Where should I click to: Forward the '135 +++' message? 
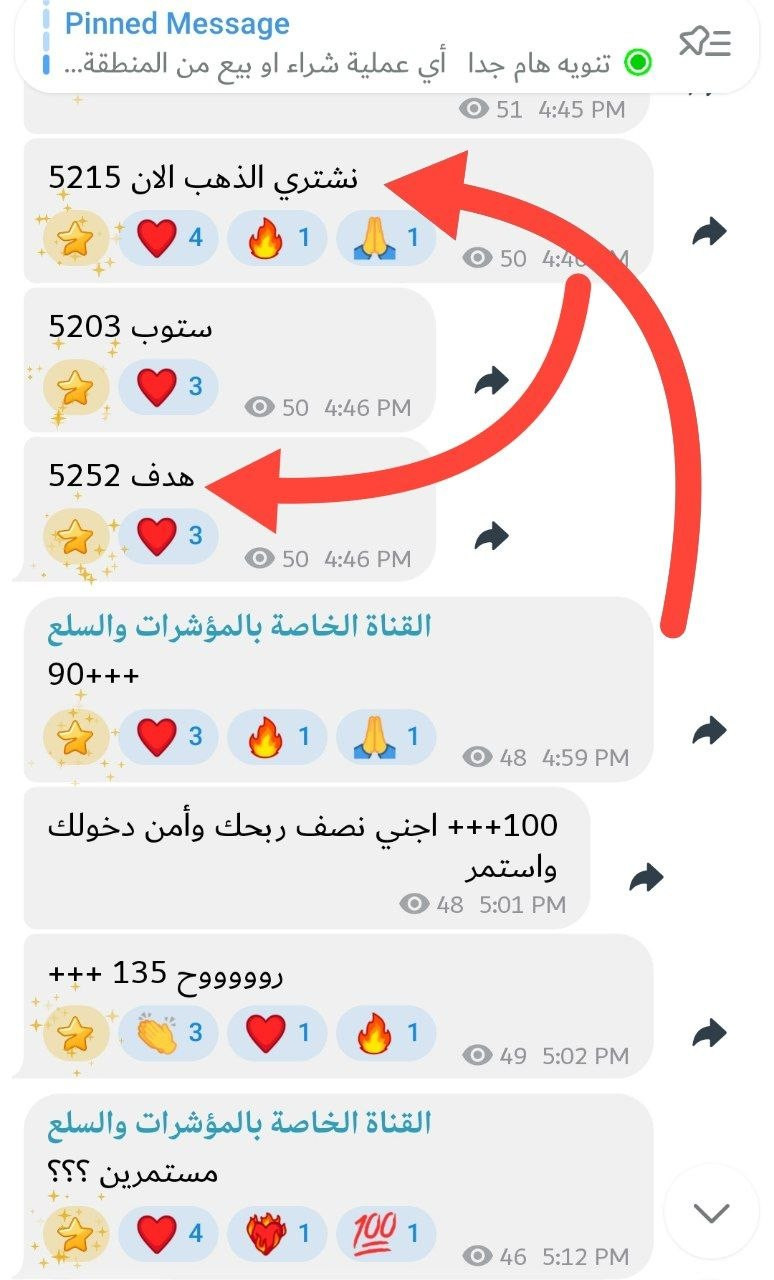[x=709, y=1031]
